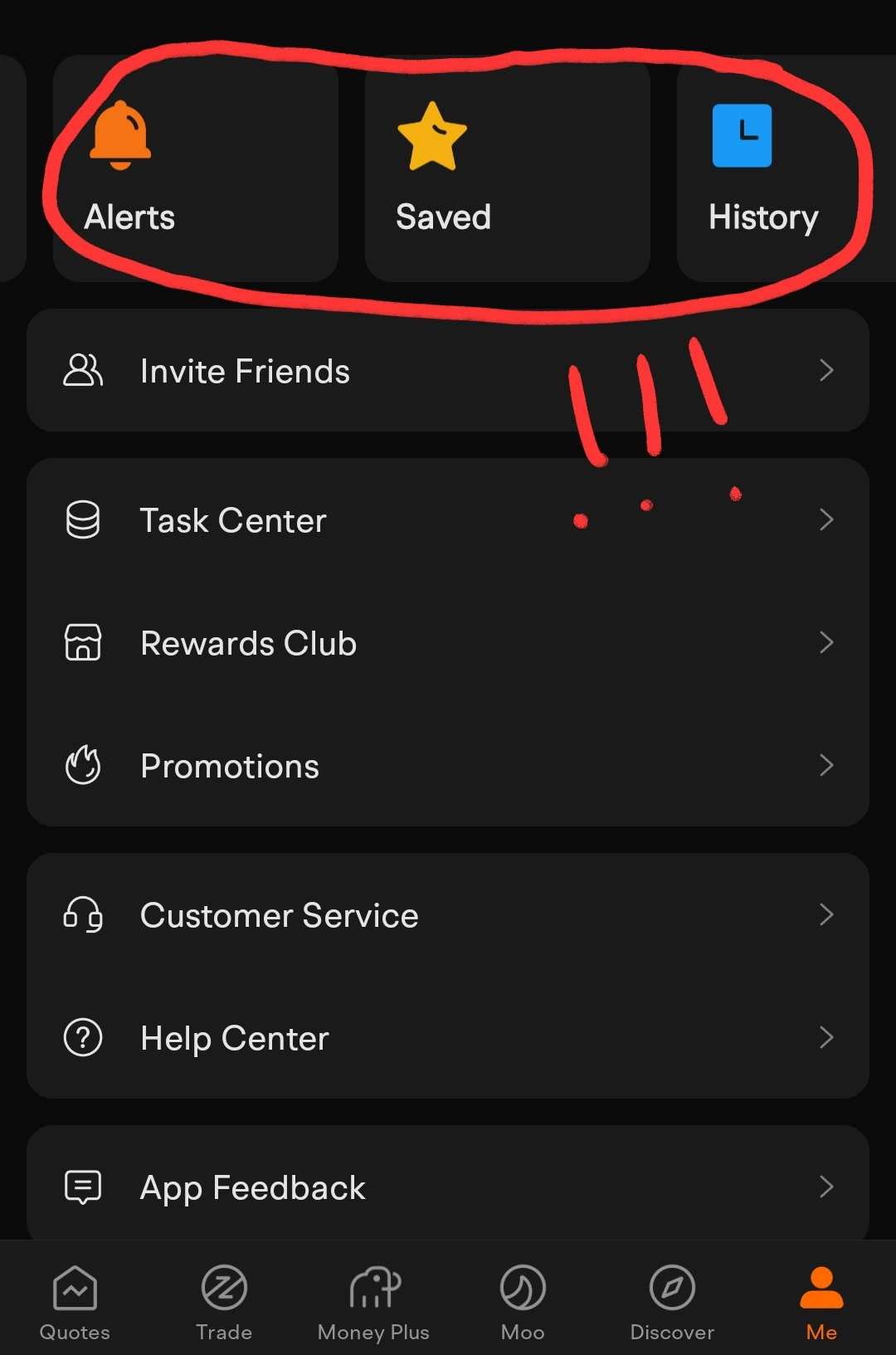Expand Invite Friends with its chevron

(x=825, y=371)
